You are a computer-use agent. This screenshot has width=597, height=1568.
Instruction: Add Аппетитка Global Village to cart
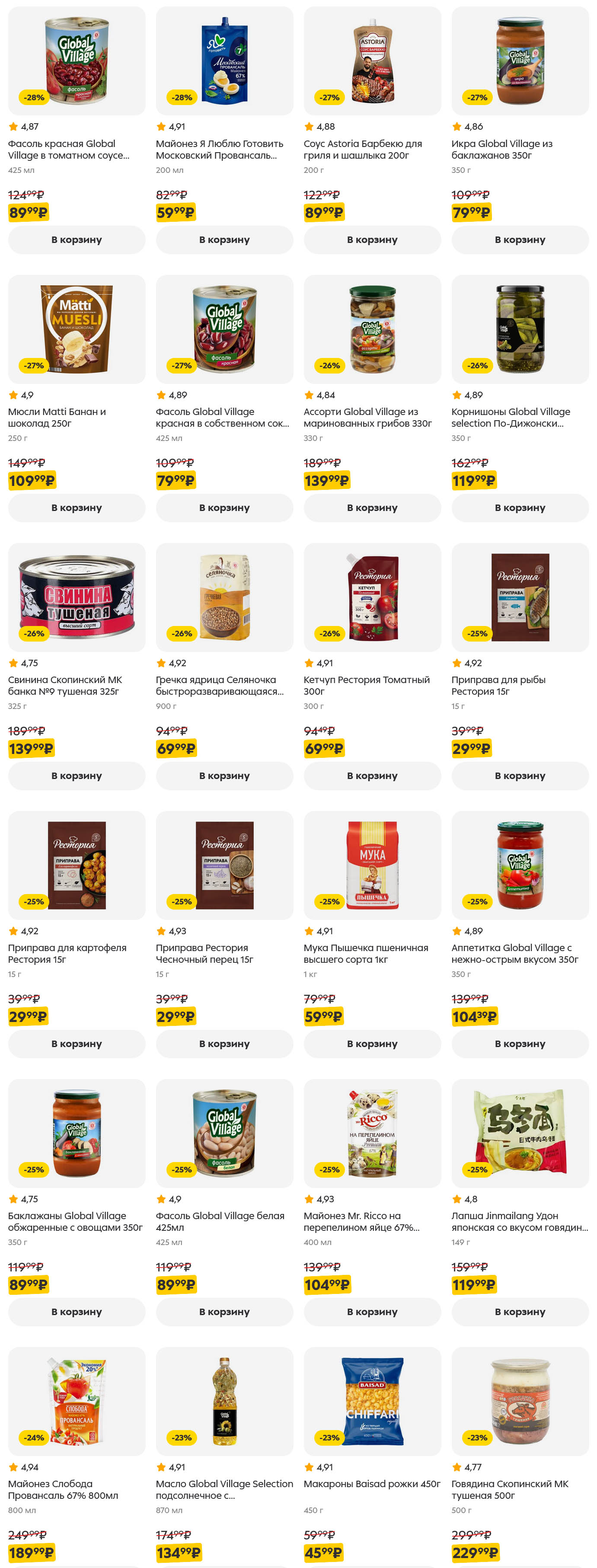point(520,1043)
